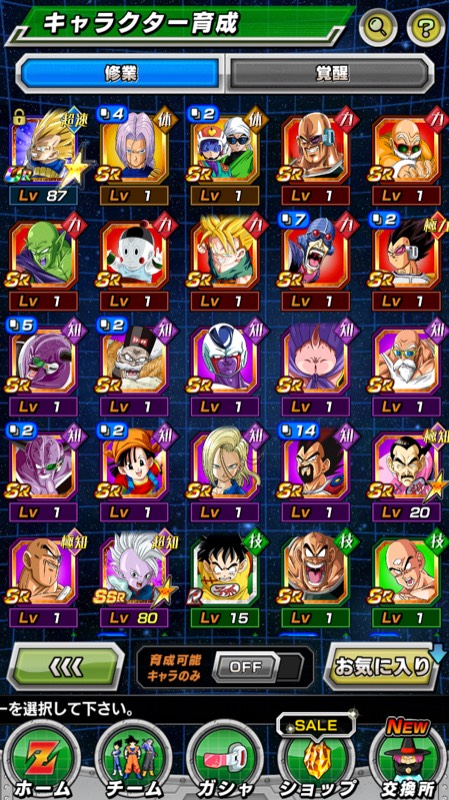Choose the SSR character at Lv 80
449x800 pixels.
tap(136, 578)
